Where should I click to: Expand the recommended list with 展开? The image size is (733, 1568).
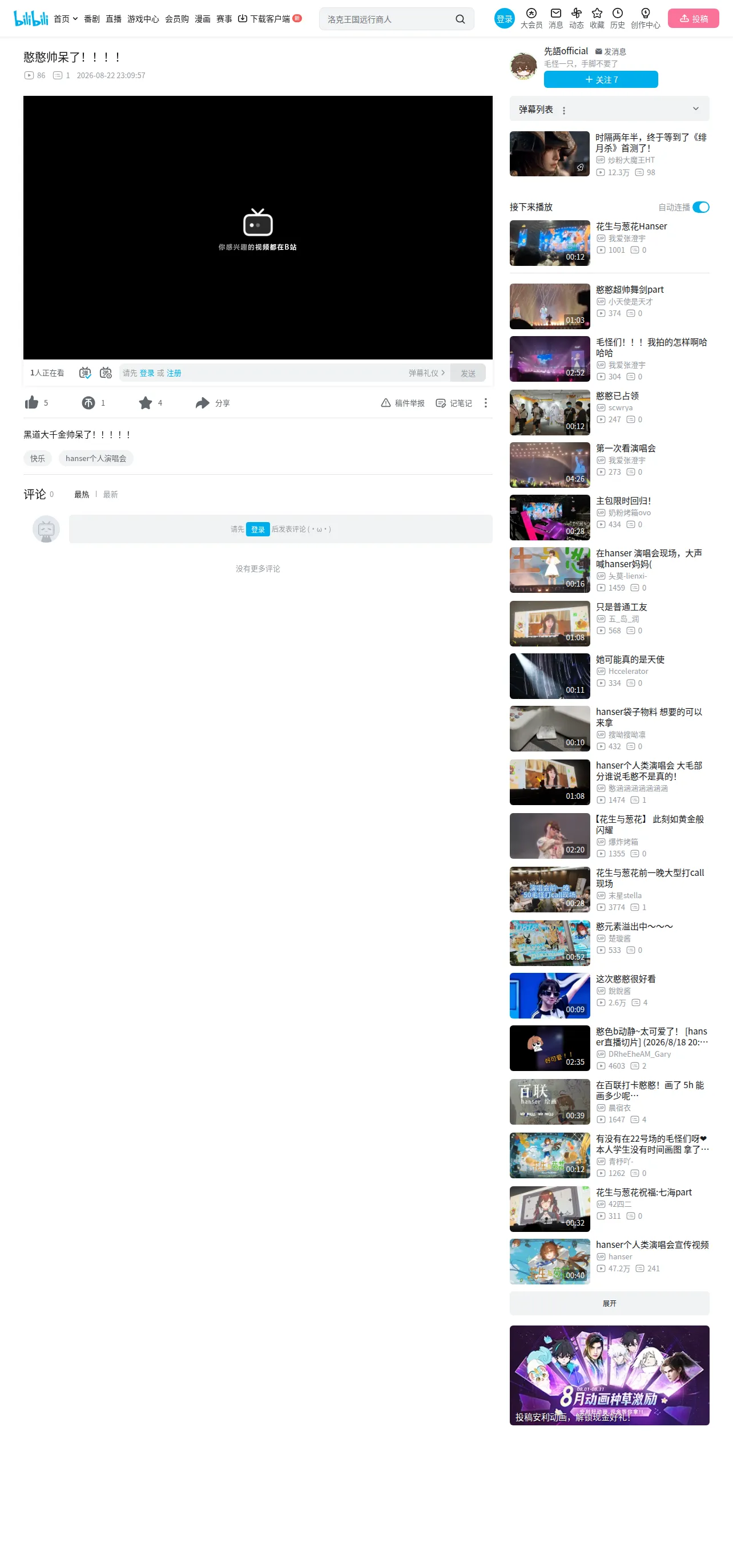pyautogui.click(x=610, y=1303)
